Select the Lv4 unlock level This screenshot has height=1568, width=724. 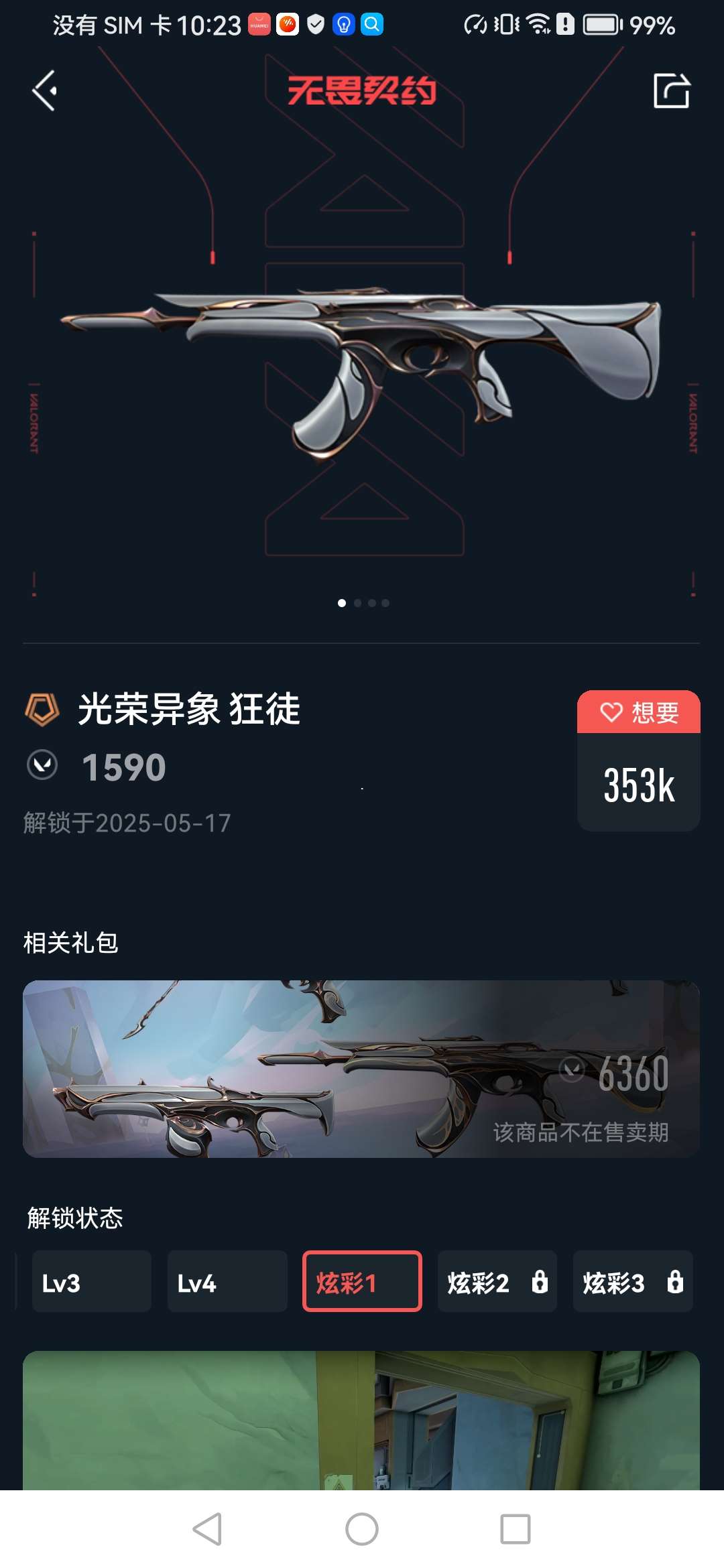227,1281
